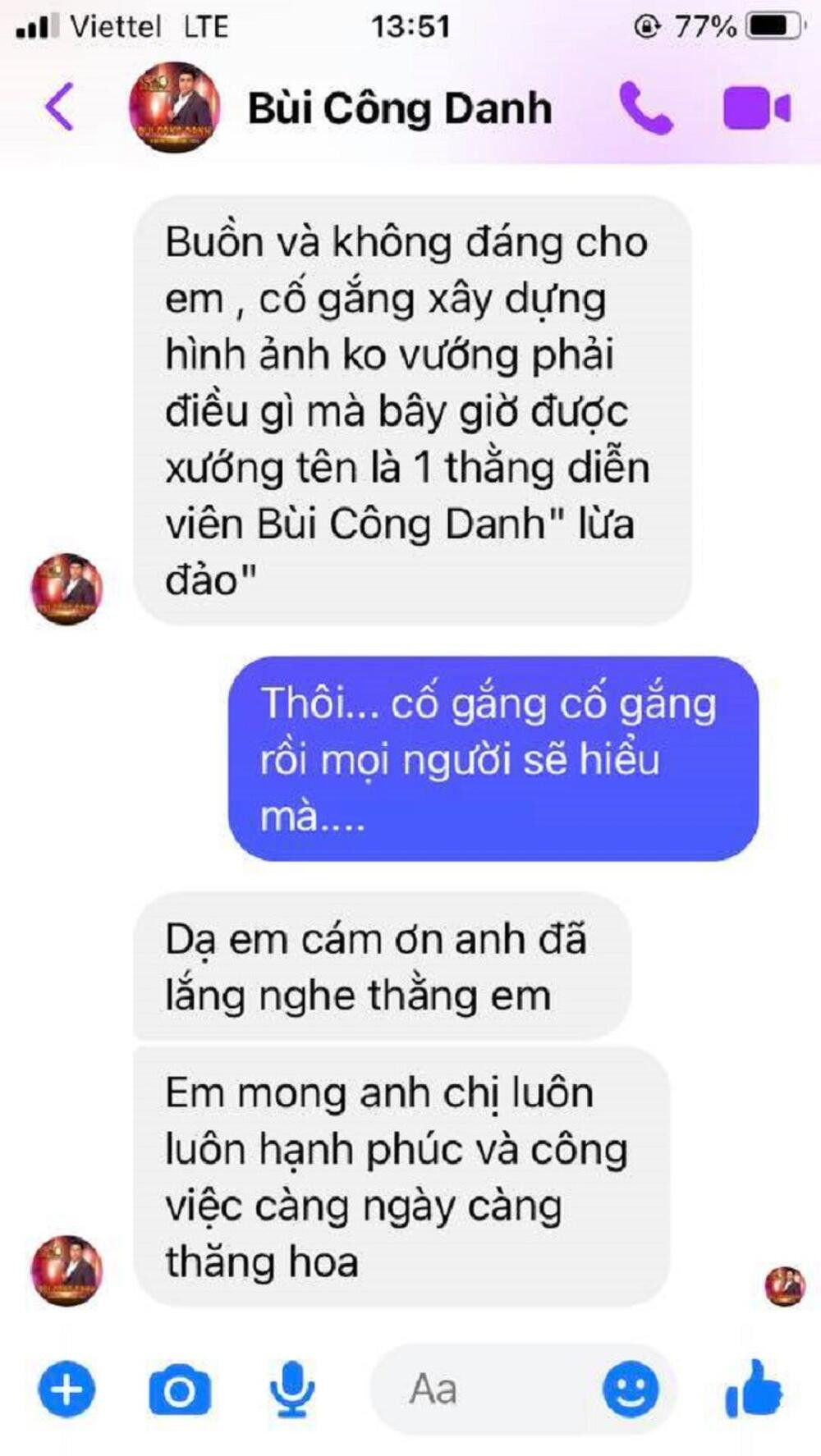Viewport: 821px width, 1456px height.
Task: Open the plus attachments menu
Action: pyautogui.click(x=67, y=1390)
